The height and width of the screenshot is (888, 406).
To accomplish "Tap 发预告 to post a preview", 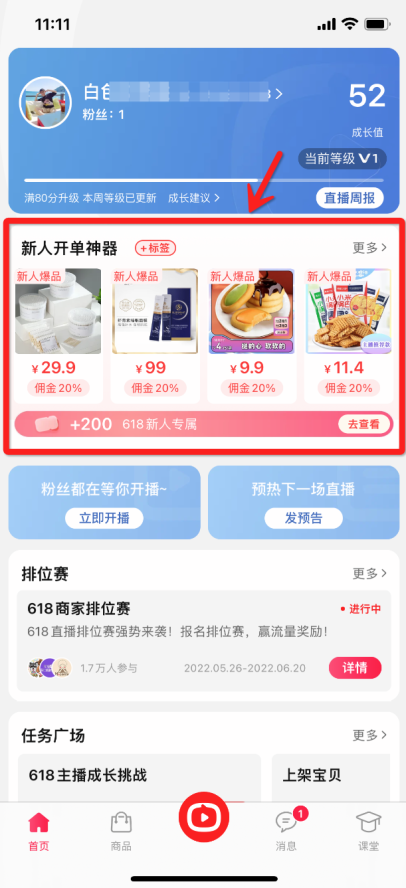I will [x=304, y=518].
